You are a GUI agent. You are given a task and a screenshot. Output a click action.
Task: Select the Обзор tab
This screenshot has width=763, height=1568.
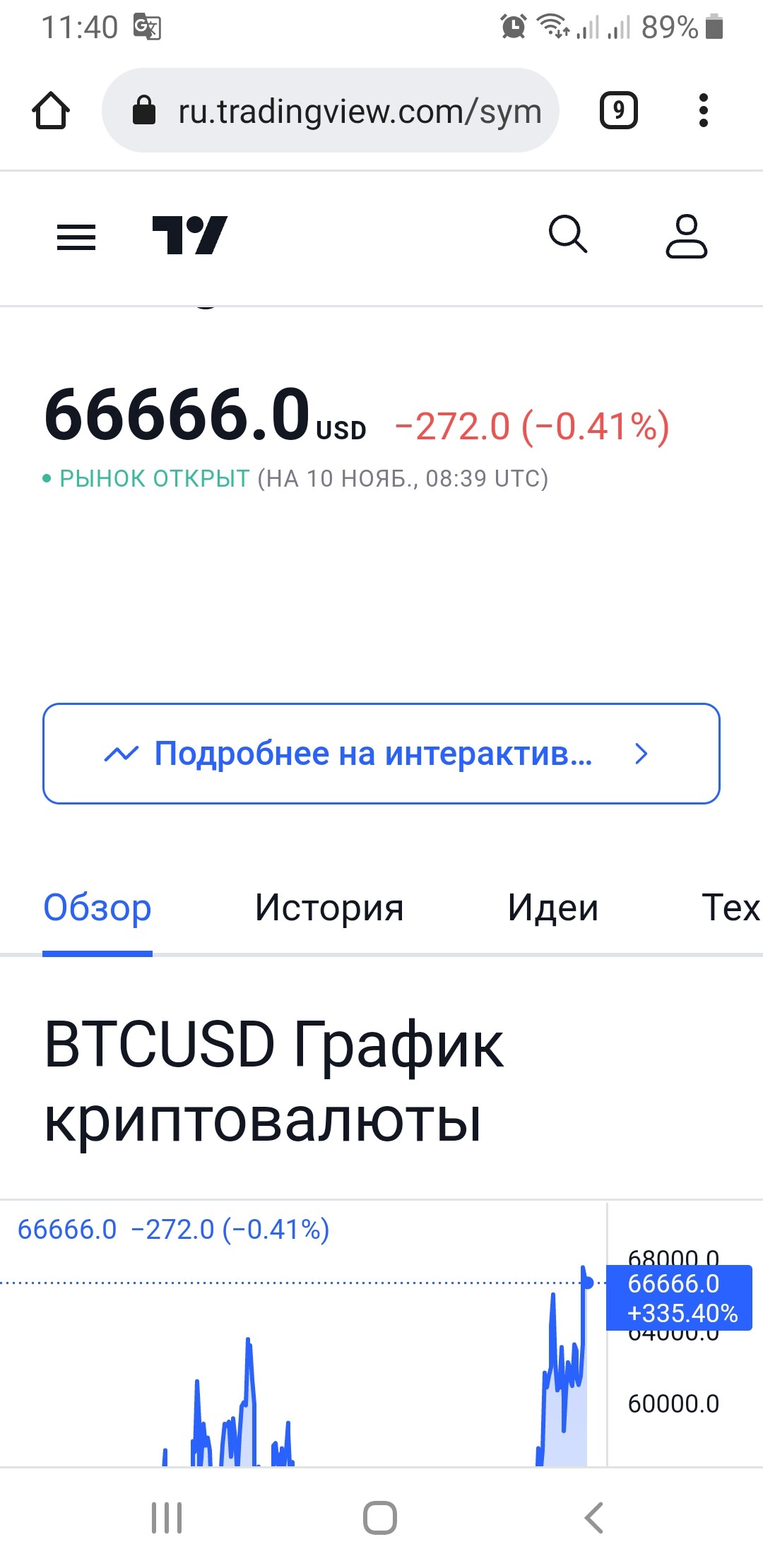pos(97,908)
